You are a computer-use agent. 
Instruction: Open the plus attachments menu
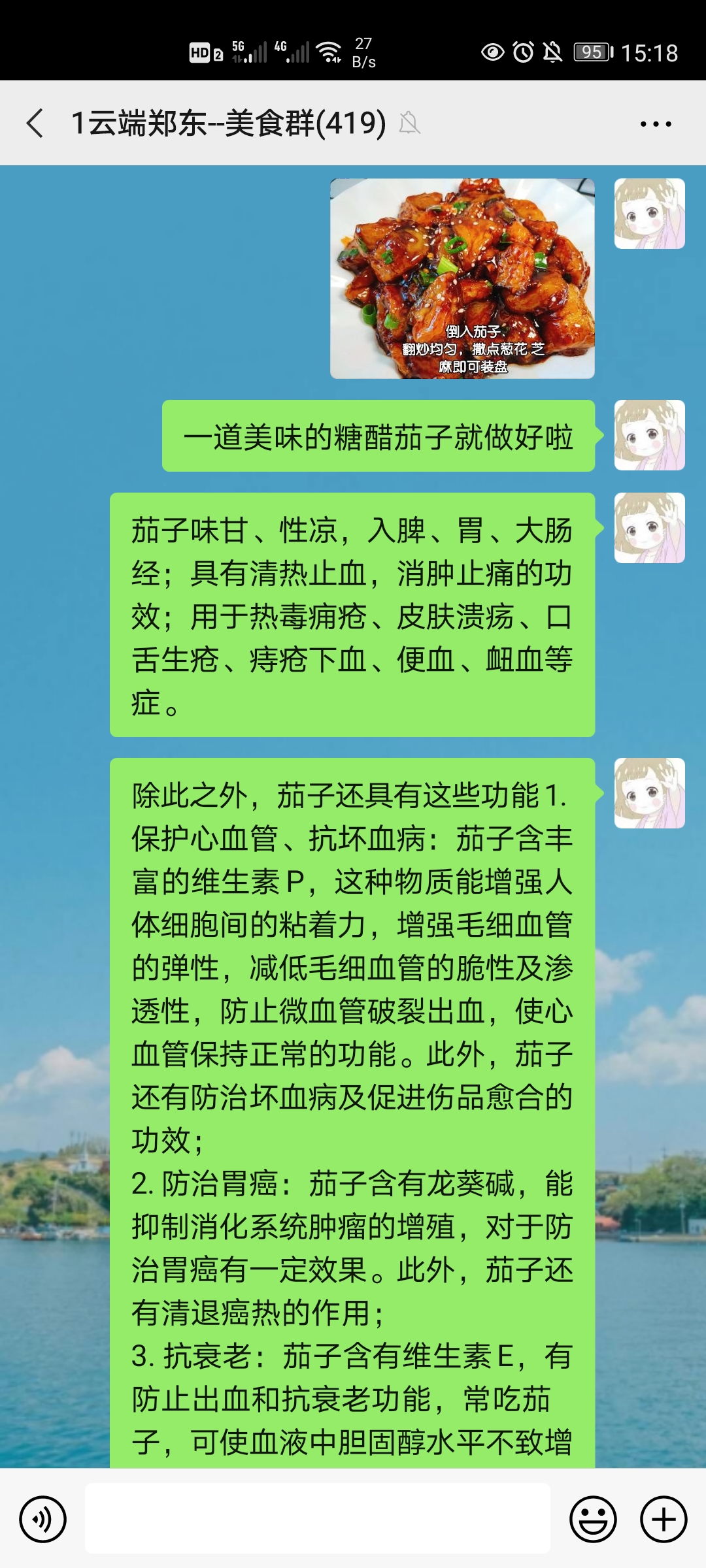point(664,1519)
